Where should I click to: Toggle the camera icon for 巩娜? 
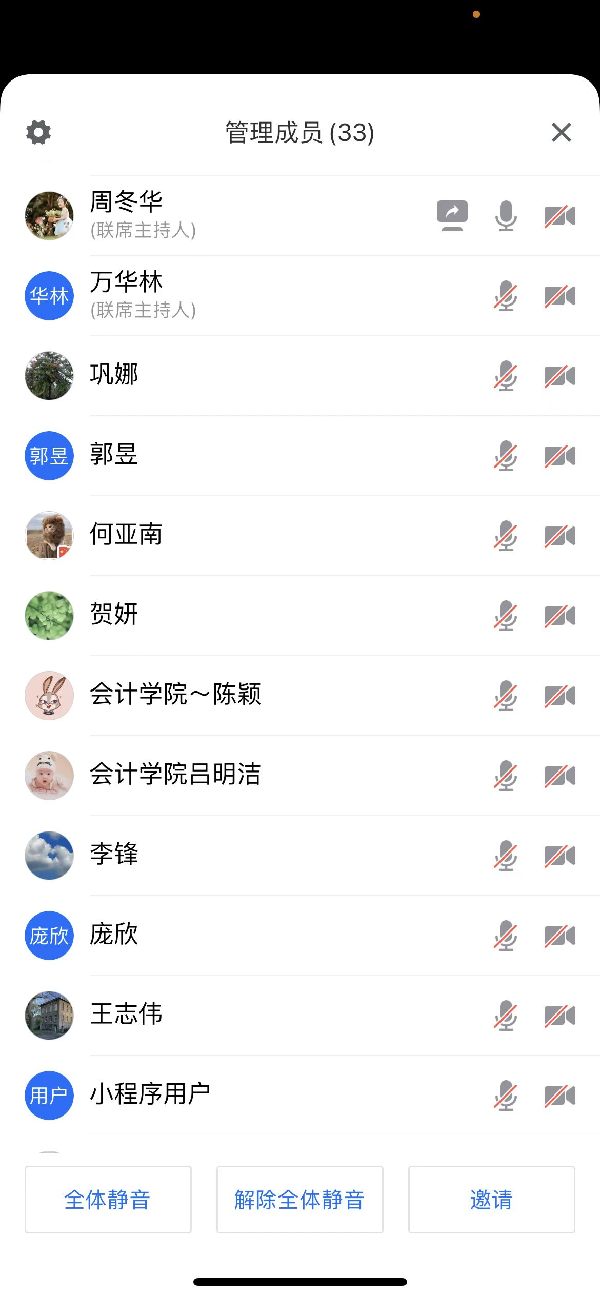560,376
